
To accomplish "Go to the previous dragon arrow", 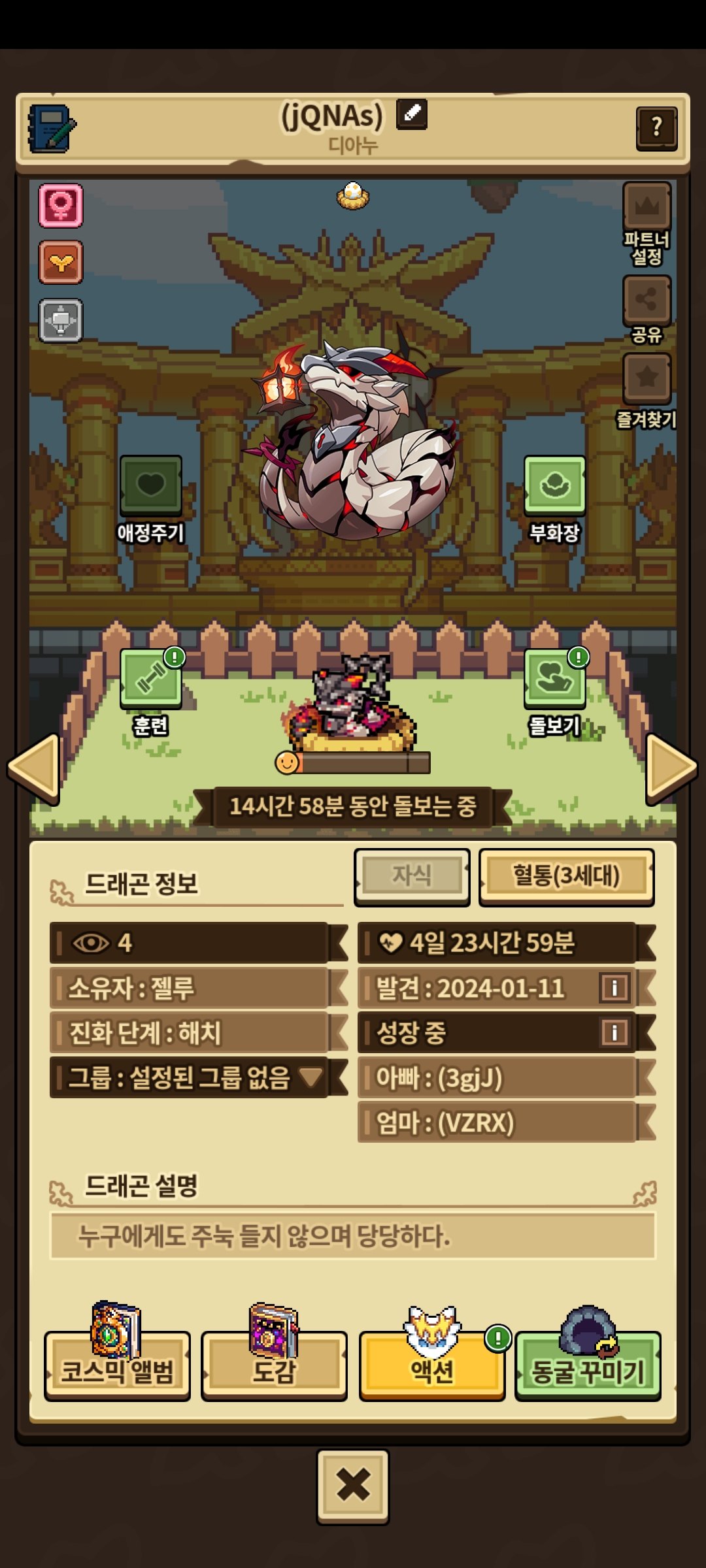I will tap(35, 768).
